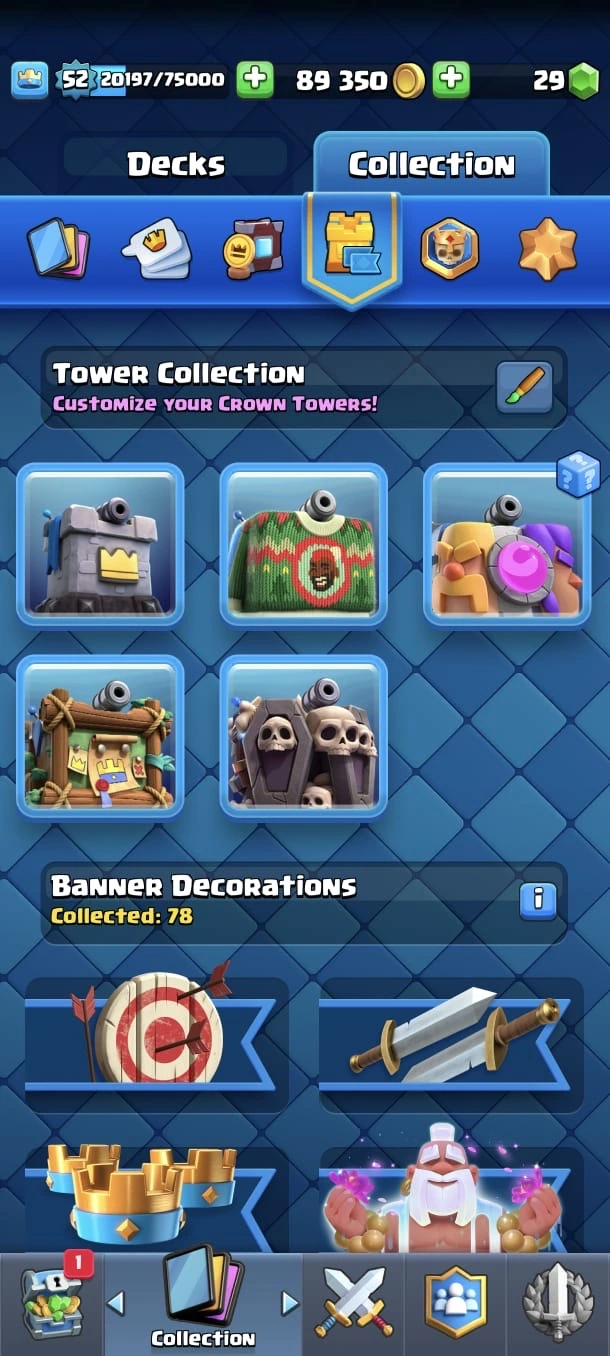
Task: Go to the battle crossed swords tab
Action: tap(353, 1304)
